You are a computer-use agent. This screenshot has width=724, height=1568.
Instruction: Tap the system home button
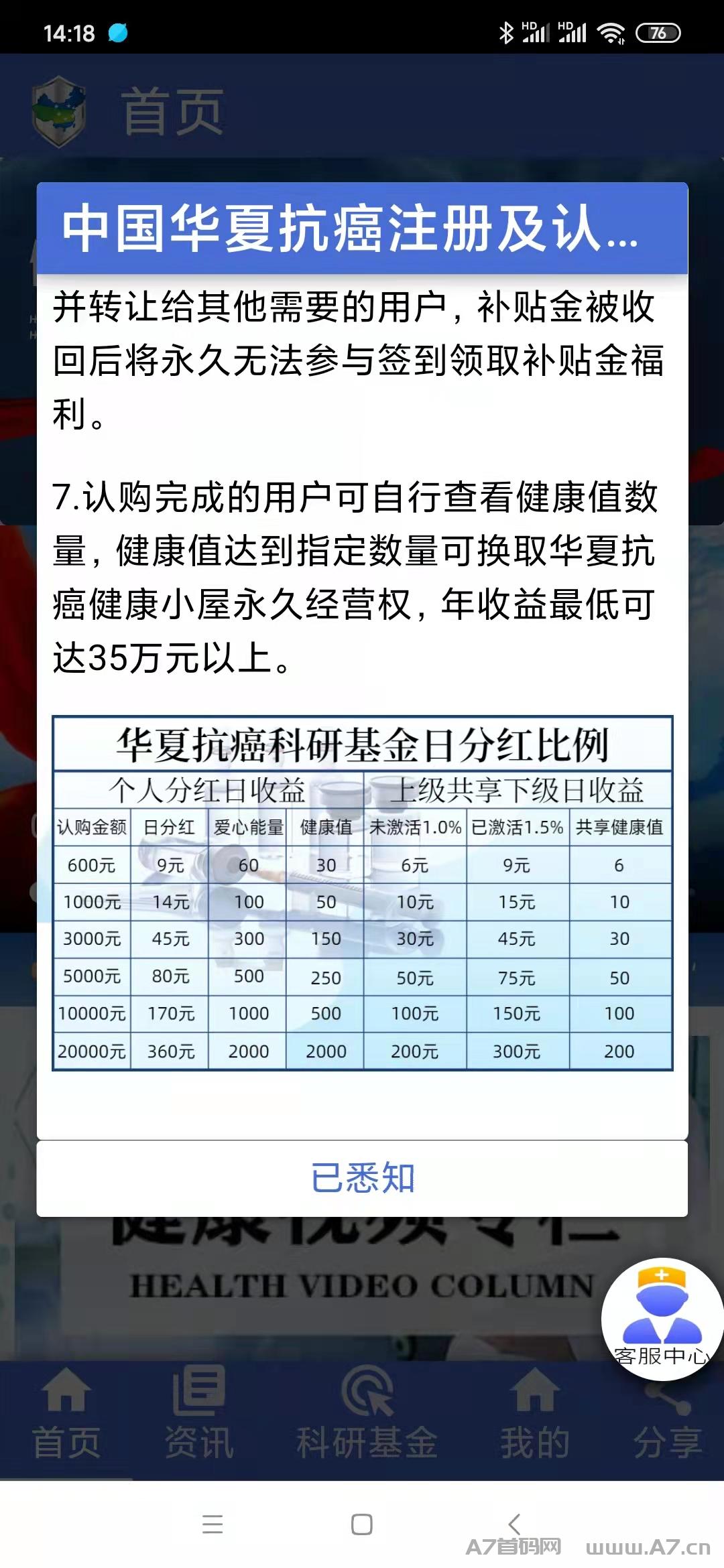(x=362, y=1524)
